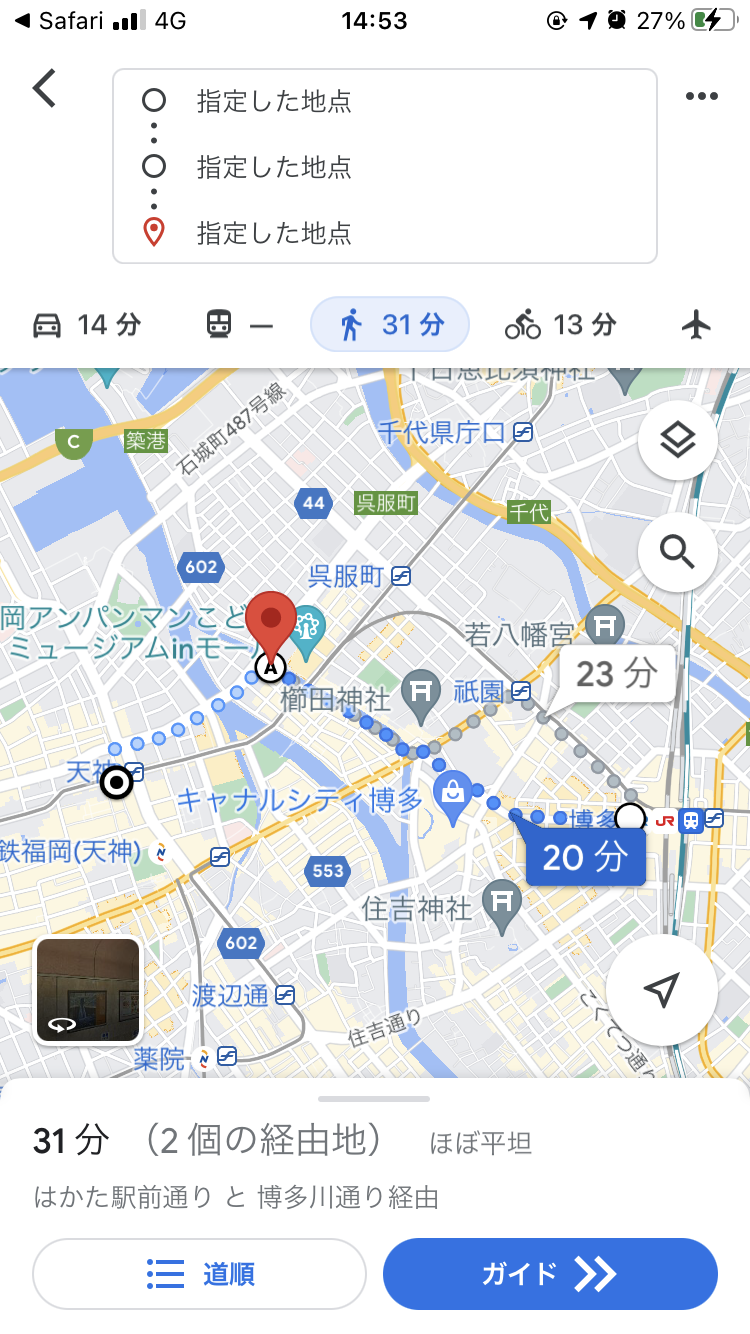The image size is (750, 1334).
Task: Tap the search icon on the map
Action: coord(677,551)
